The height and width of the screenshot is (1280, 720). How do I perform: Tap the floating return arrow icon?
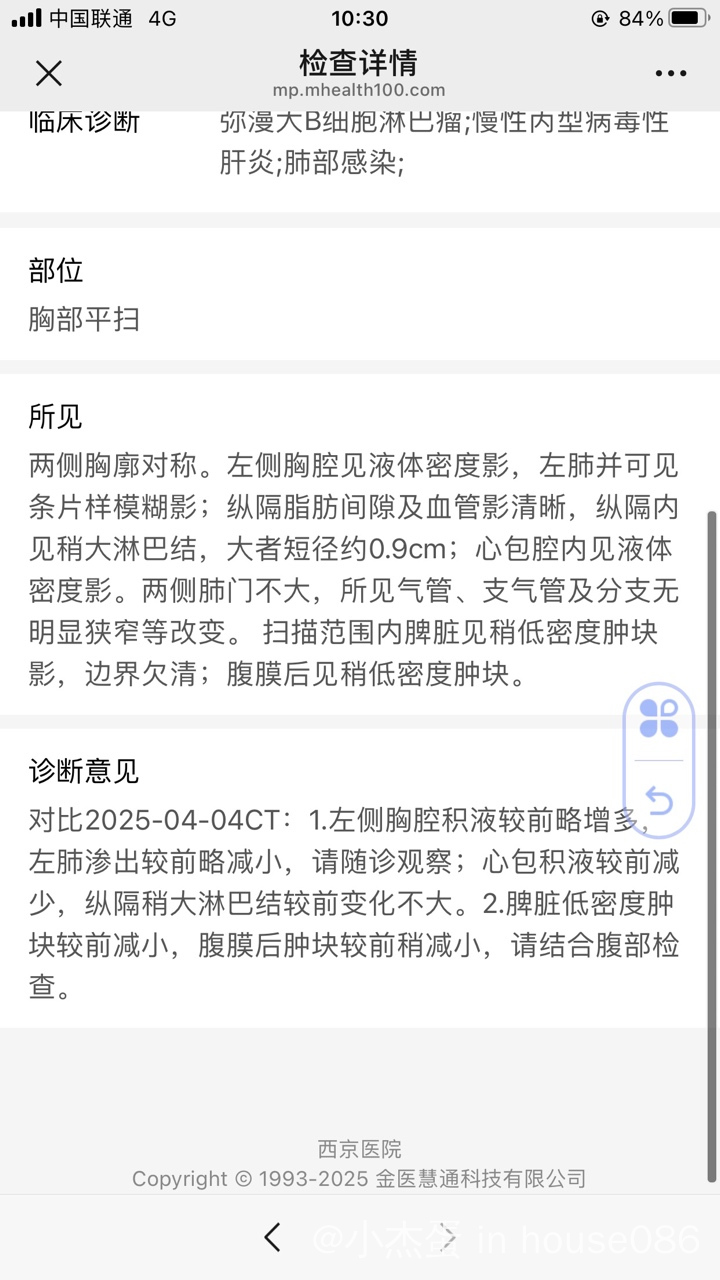coord(659,800)
